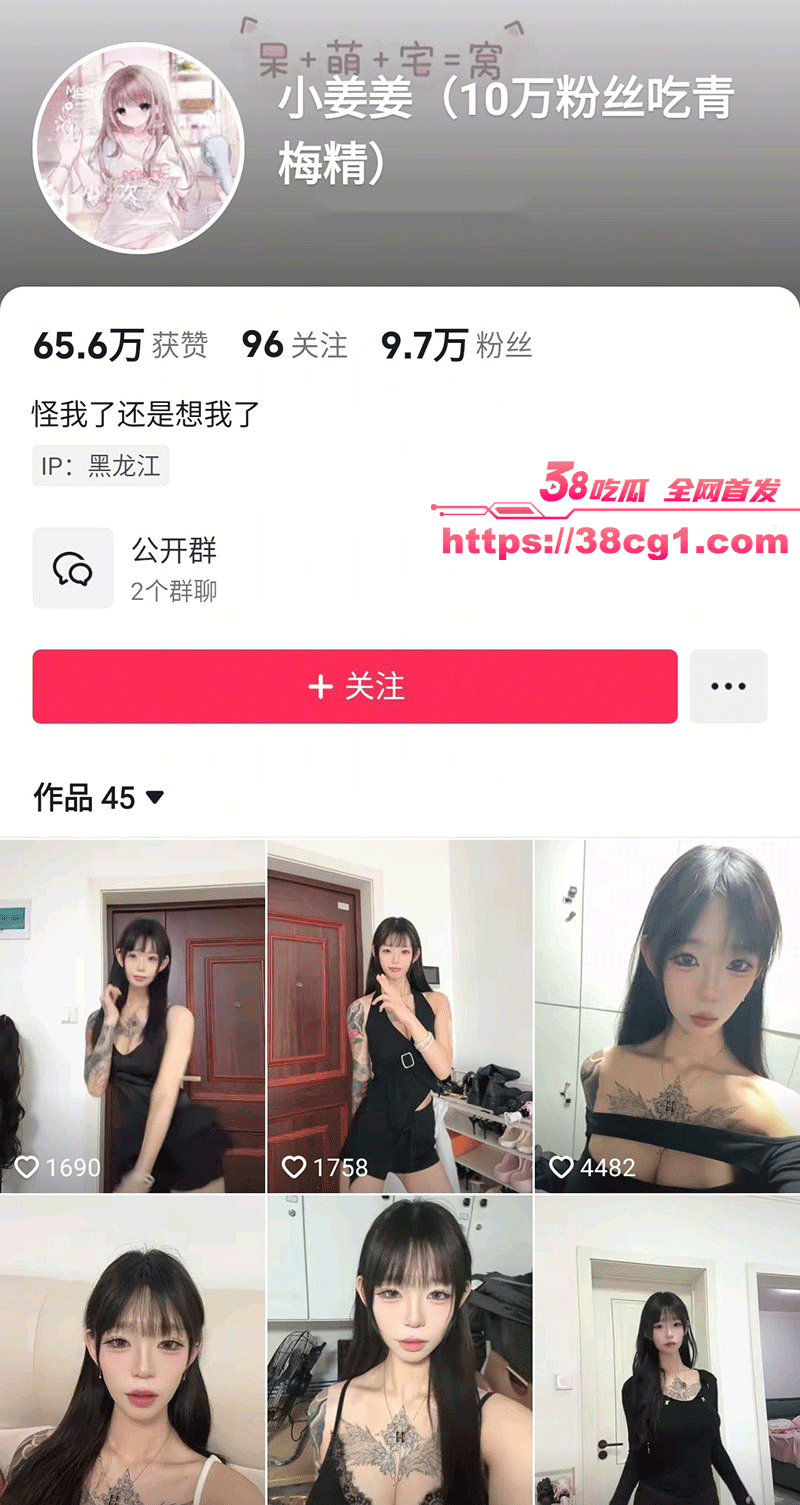Open the bottom-right video thumbnail

[x=666, y=1350]
